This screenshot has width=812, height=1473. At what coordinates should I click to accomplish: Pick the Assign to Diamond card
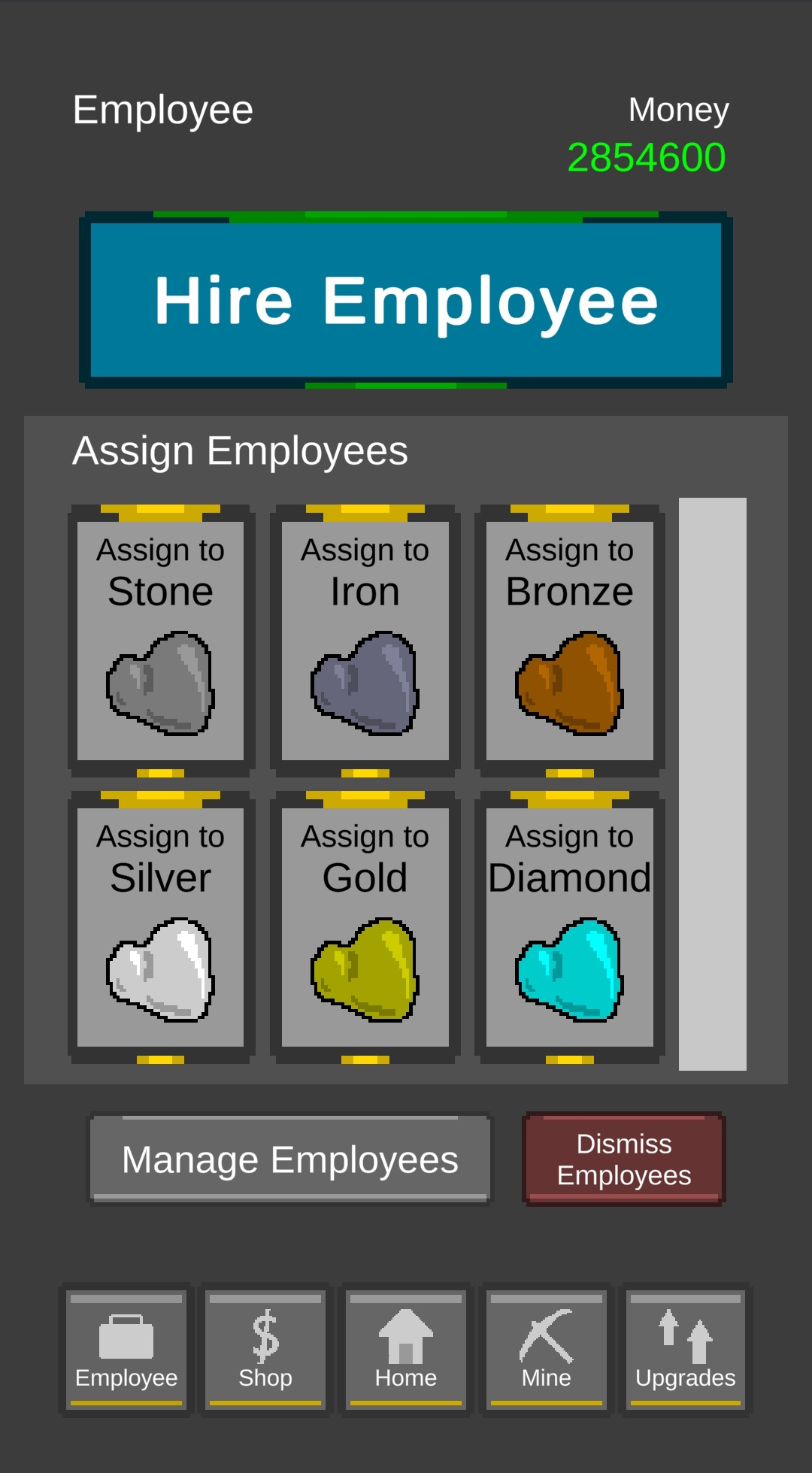pos(569,926)
